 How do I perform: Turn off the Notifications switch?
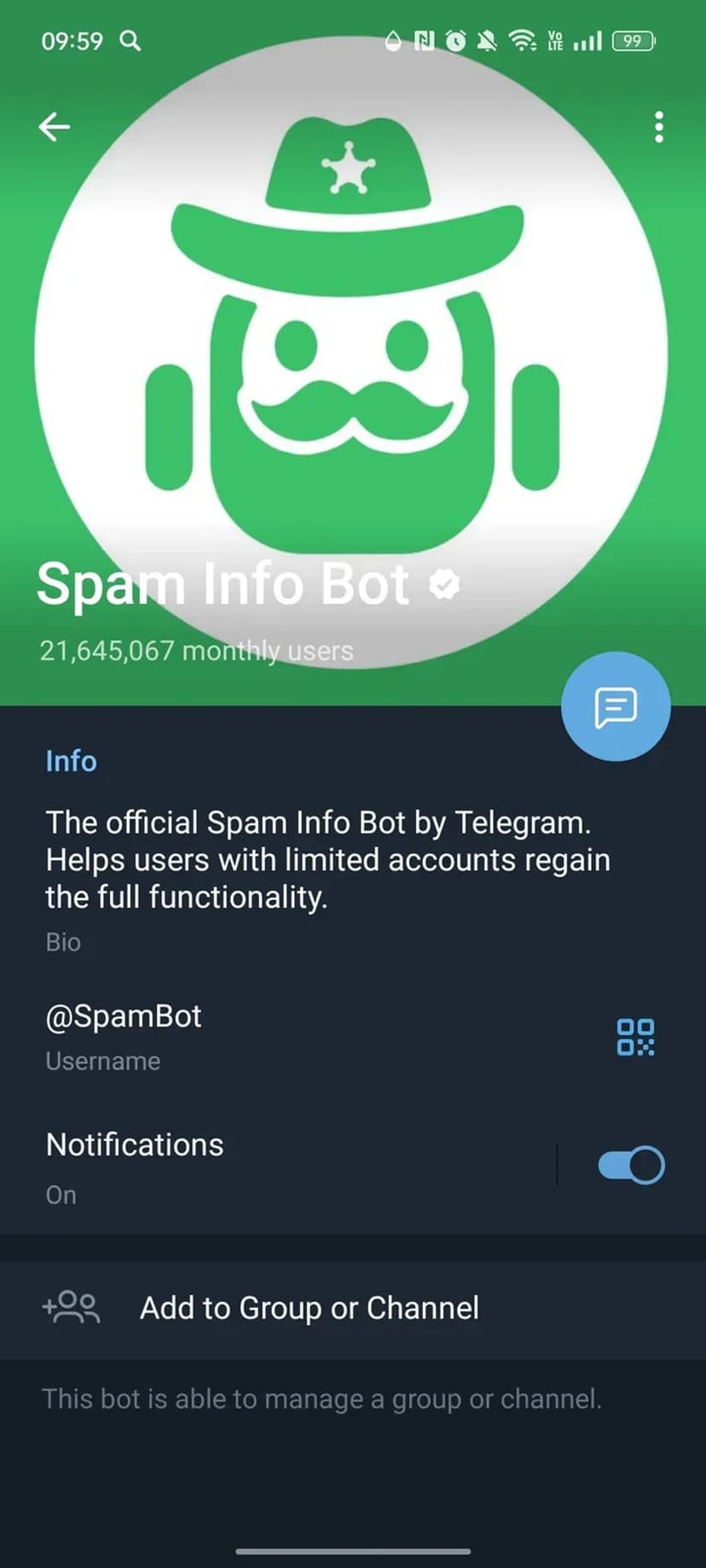[631, 1165]
